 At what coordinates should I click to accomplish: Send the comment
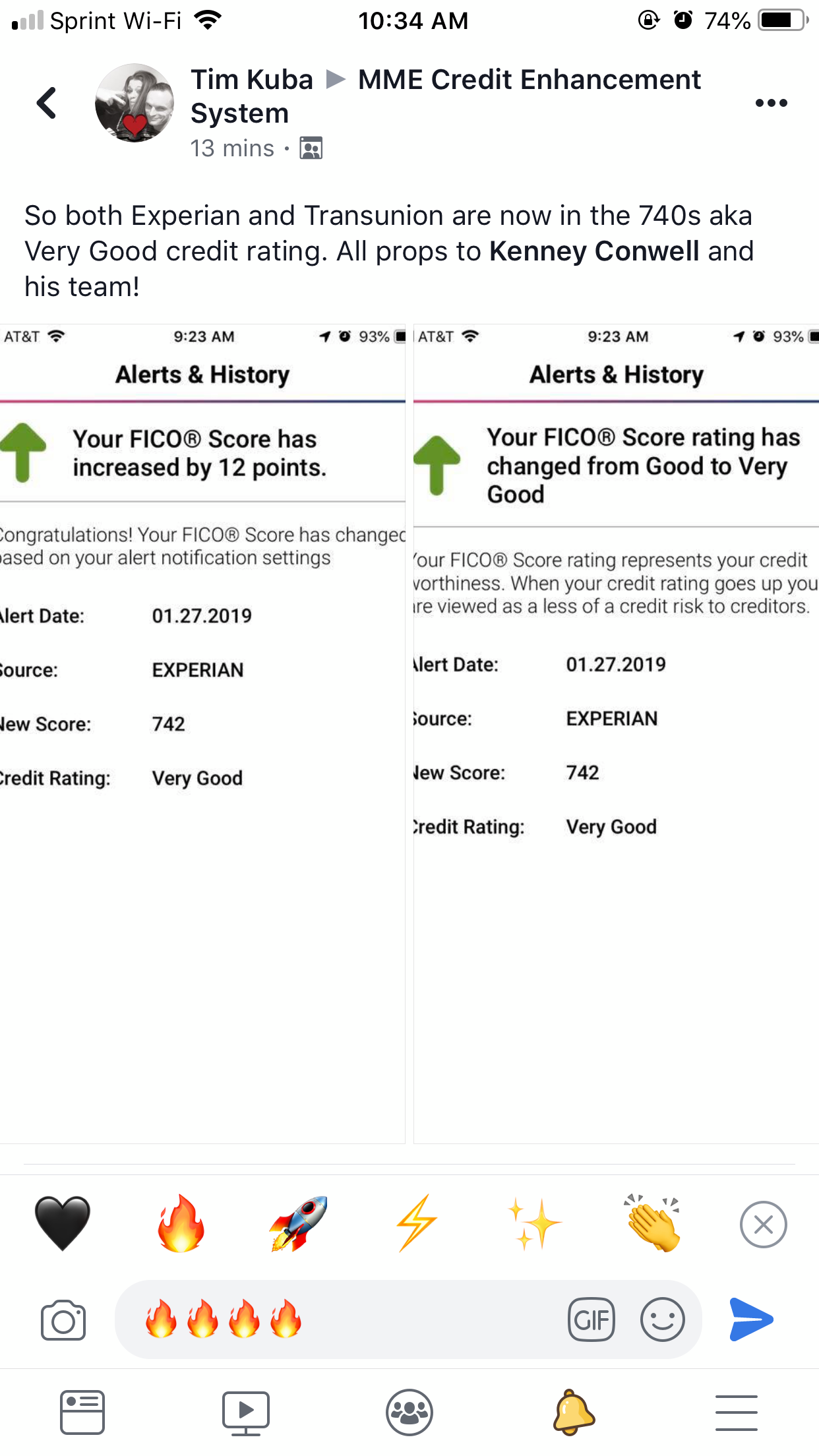coord(751,1319)
